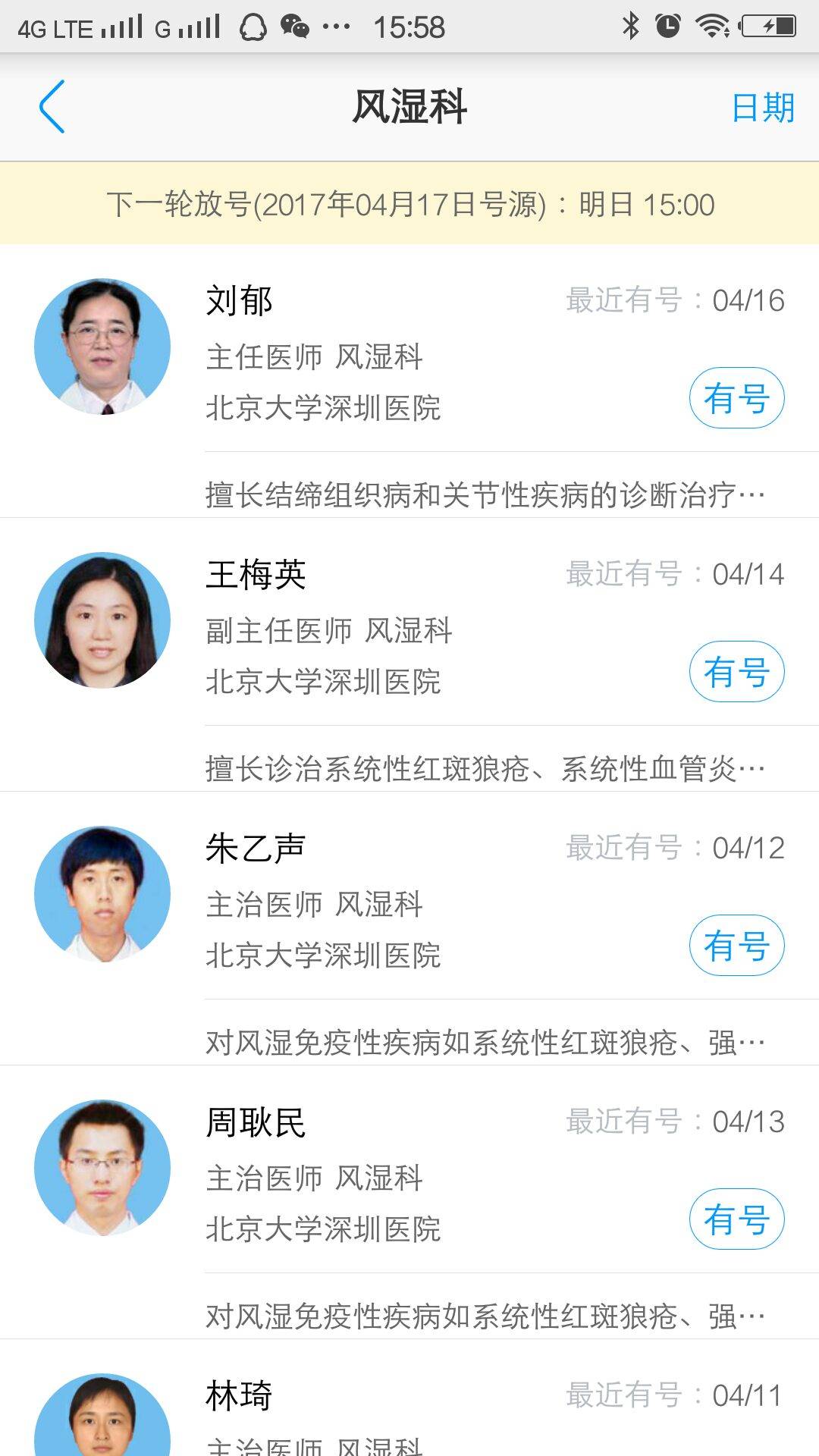Book via 有号 for 王梅英

tap(736, 672)
